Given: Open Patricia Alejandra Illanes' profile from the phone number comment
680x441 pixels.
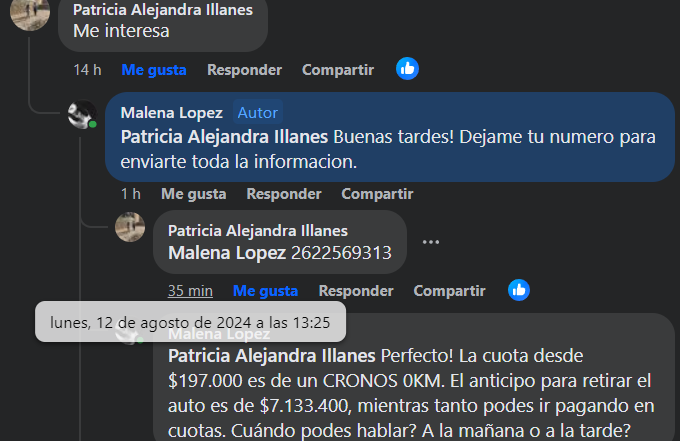Looking at the screenshot, I should [257, 230].
